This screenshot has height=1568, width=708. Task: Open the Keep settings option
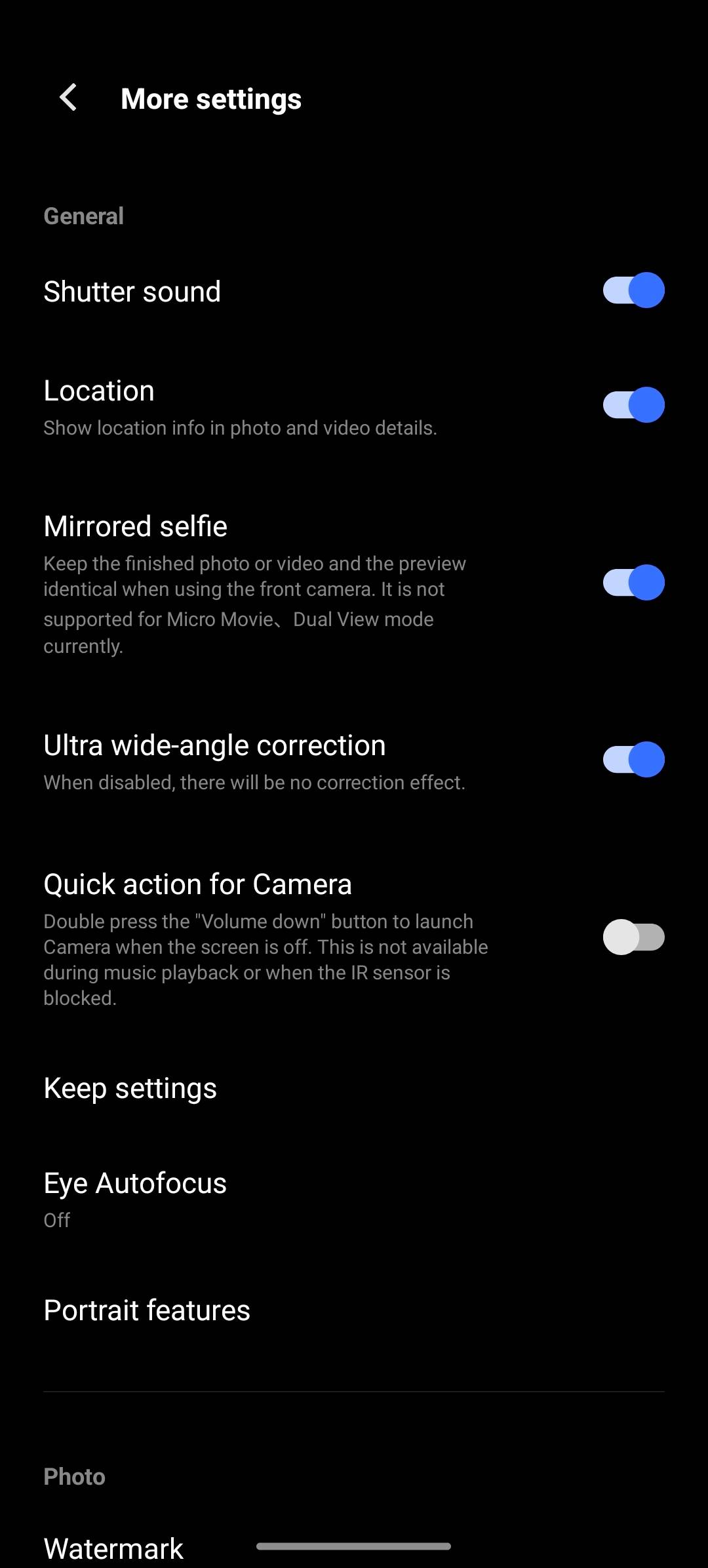[130, 1087]
